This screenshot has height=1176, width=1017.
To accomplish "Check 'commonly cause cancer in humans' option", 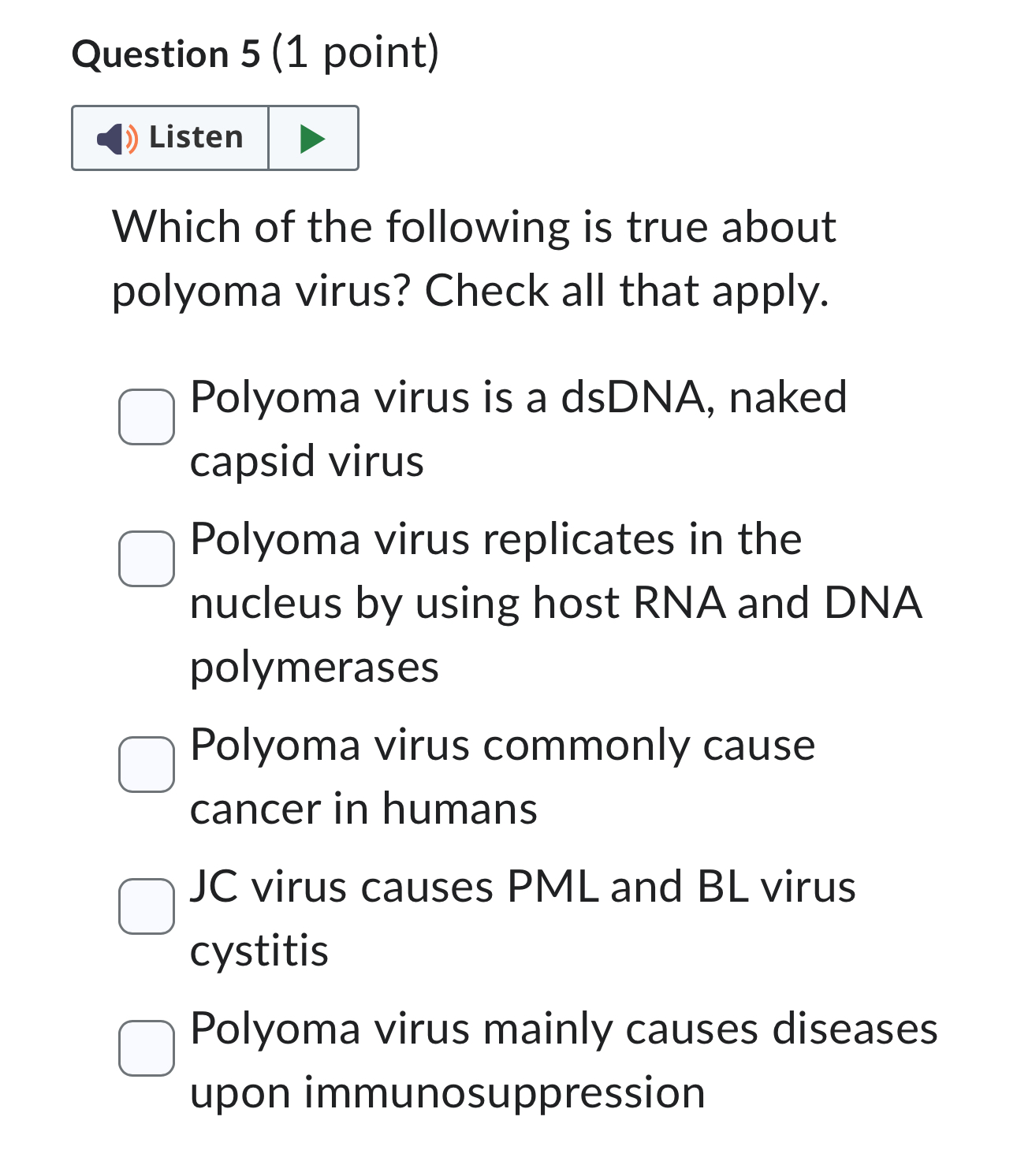I will [147, 765].
